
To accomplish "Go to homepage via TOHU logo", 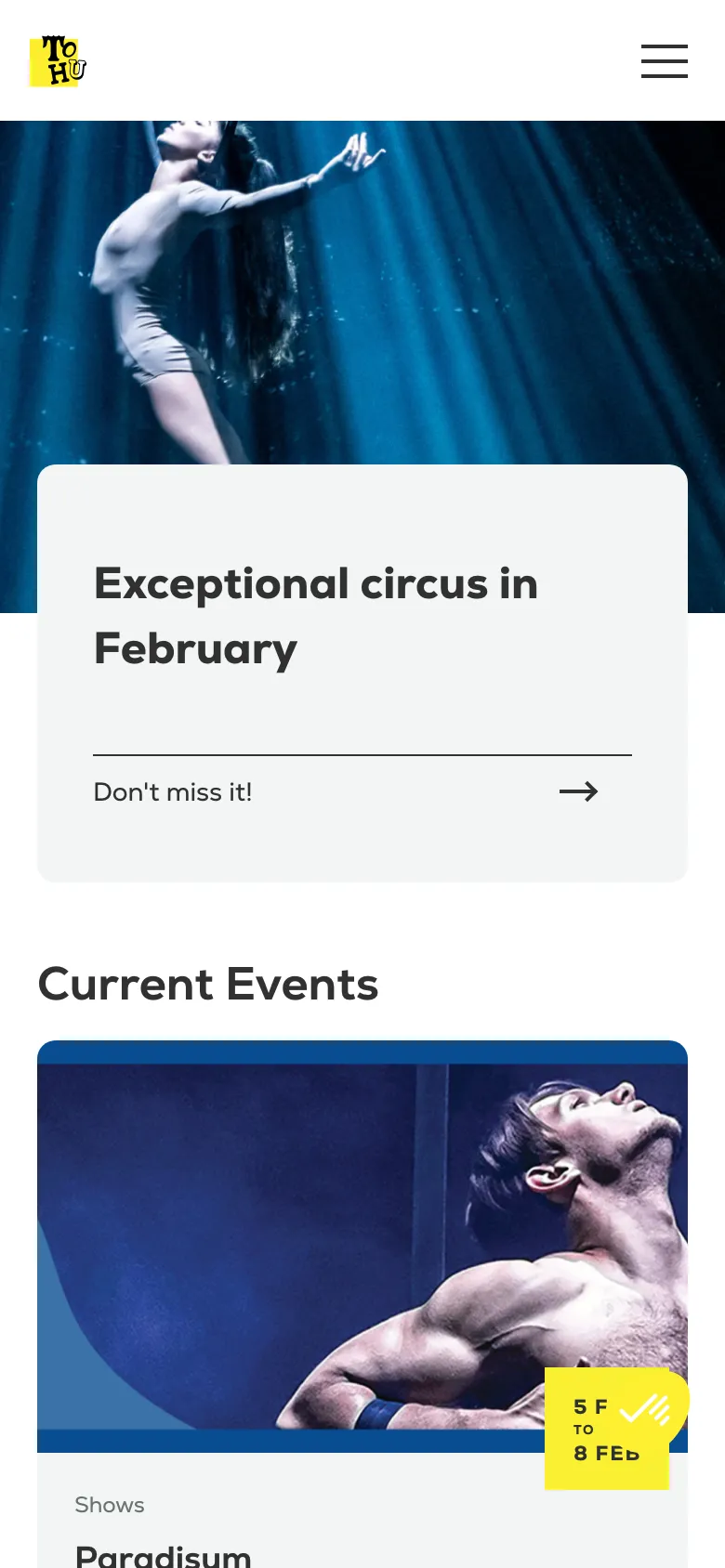I will 58,61.
